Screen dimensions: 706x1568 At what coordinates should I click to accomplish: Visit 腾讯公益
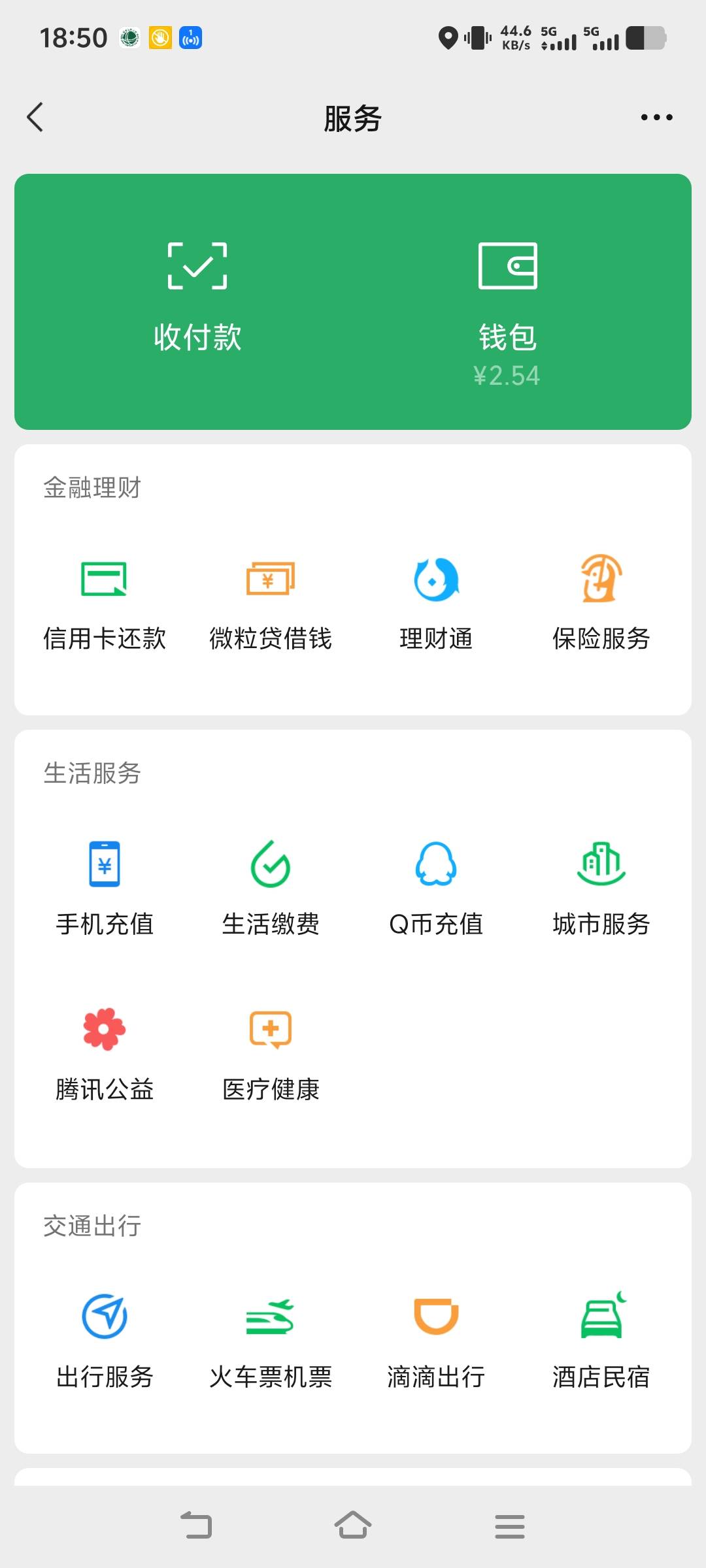pyautogui.click(x=105, y=1053)
